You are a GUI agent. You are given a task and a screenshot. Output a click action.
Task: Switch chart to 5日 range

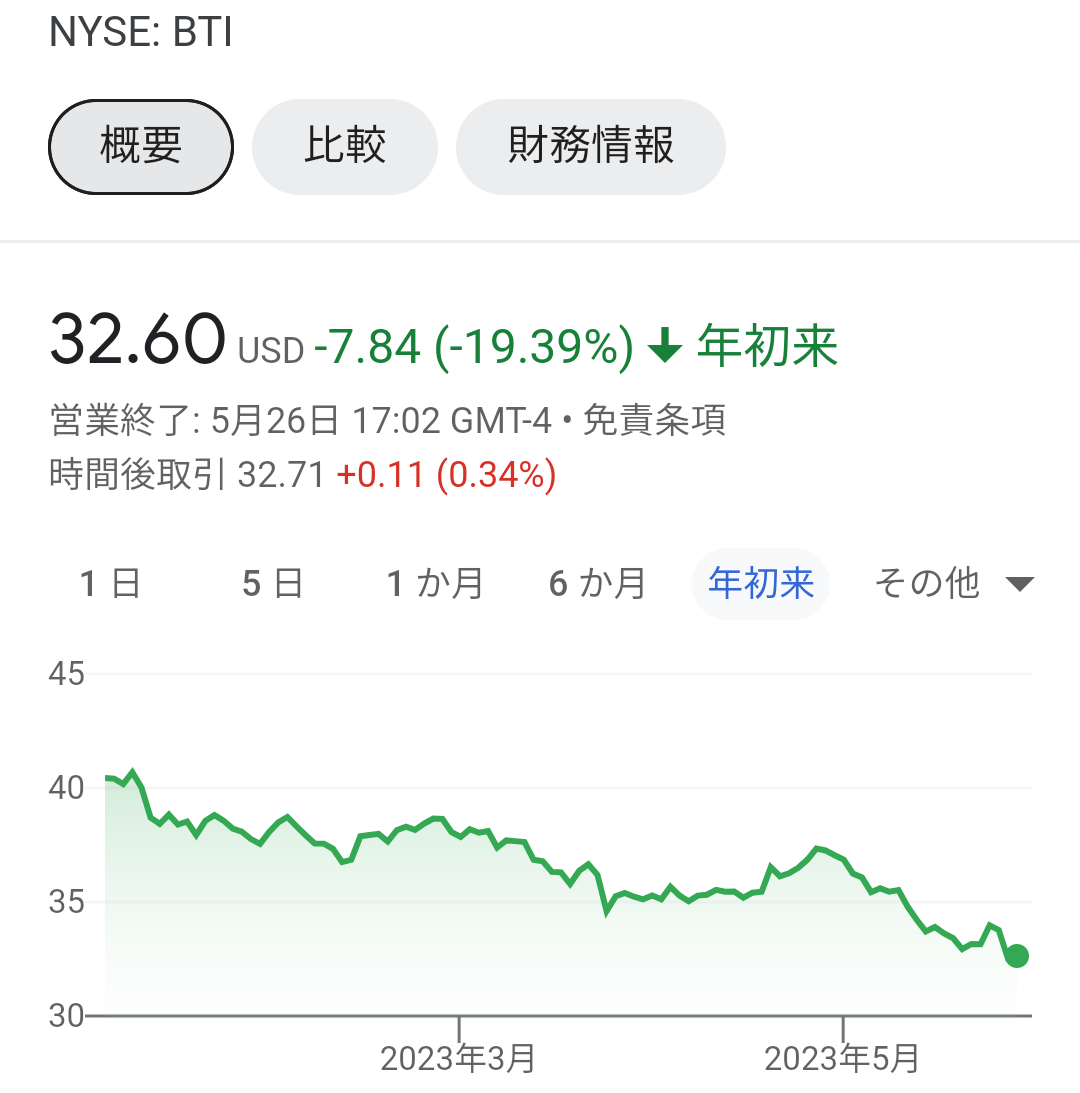point(272,583)
